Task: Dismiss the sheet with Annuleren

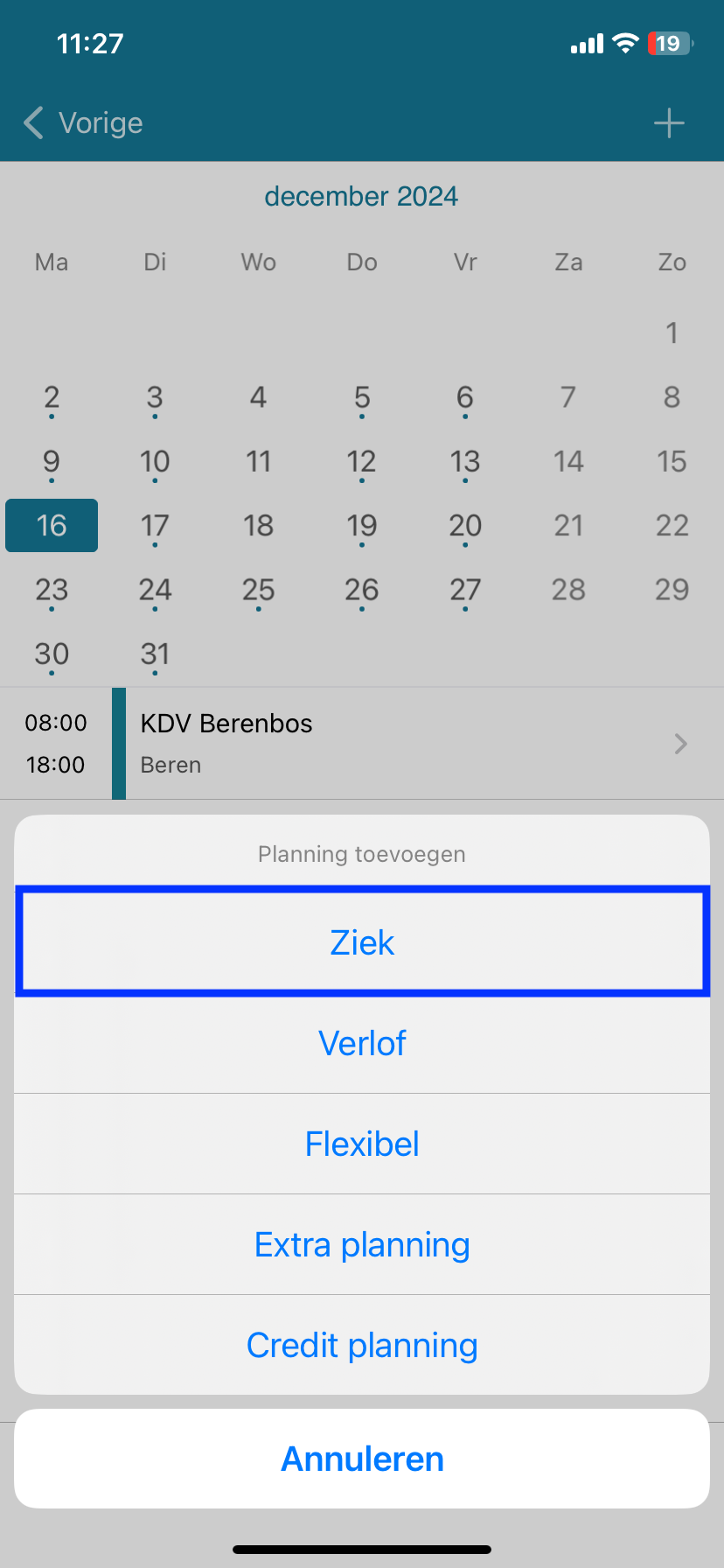Action: point(362,1459)
